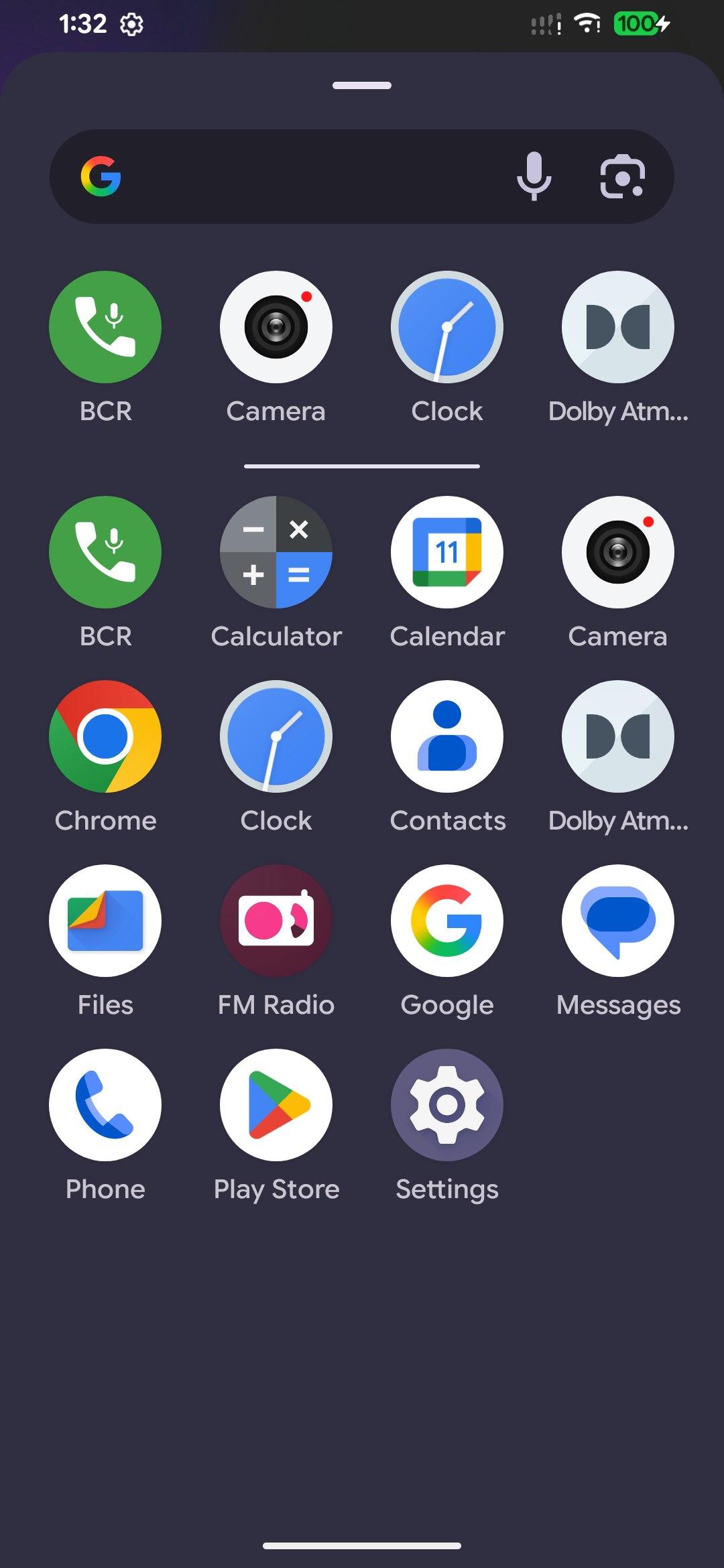Open the Phone dialer app
The height and width of the screenshot is (1568, 724).
pyautogui.click(x=105, y=1105)
